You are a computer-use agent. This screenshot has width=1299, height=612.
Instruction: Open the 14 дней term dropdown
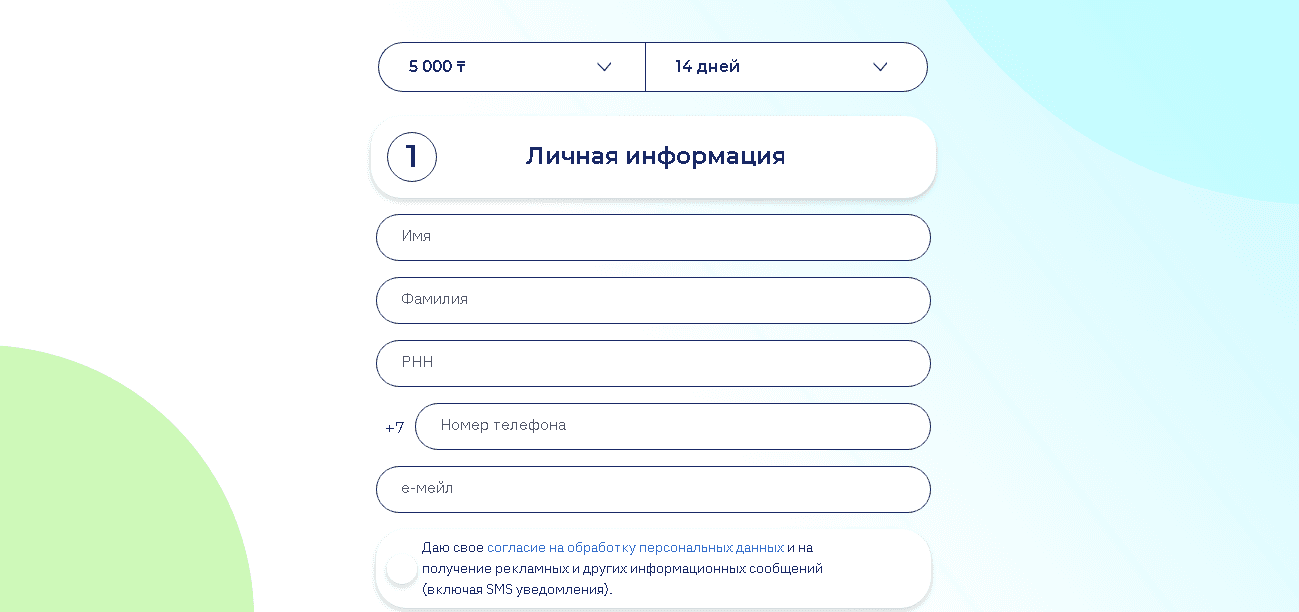786,67
